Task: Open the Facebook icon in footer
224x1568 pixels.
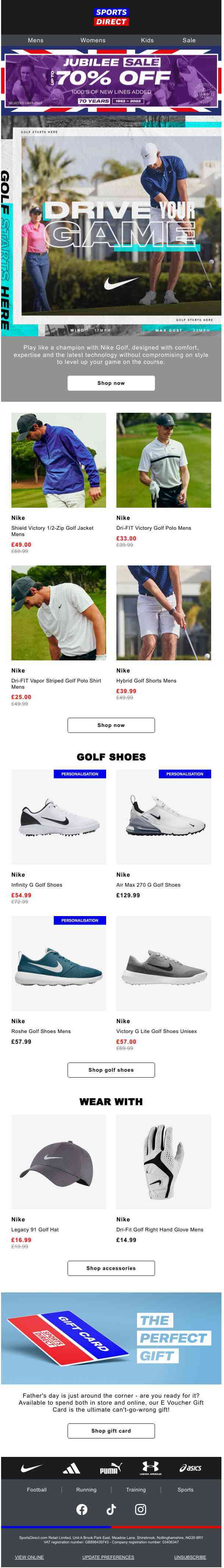Action: point(82,1510)
